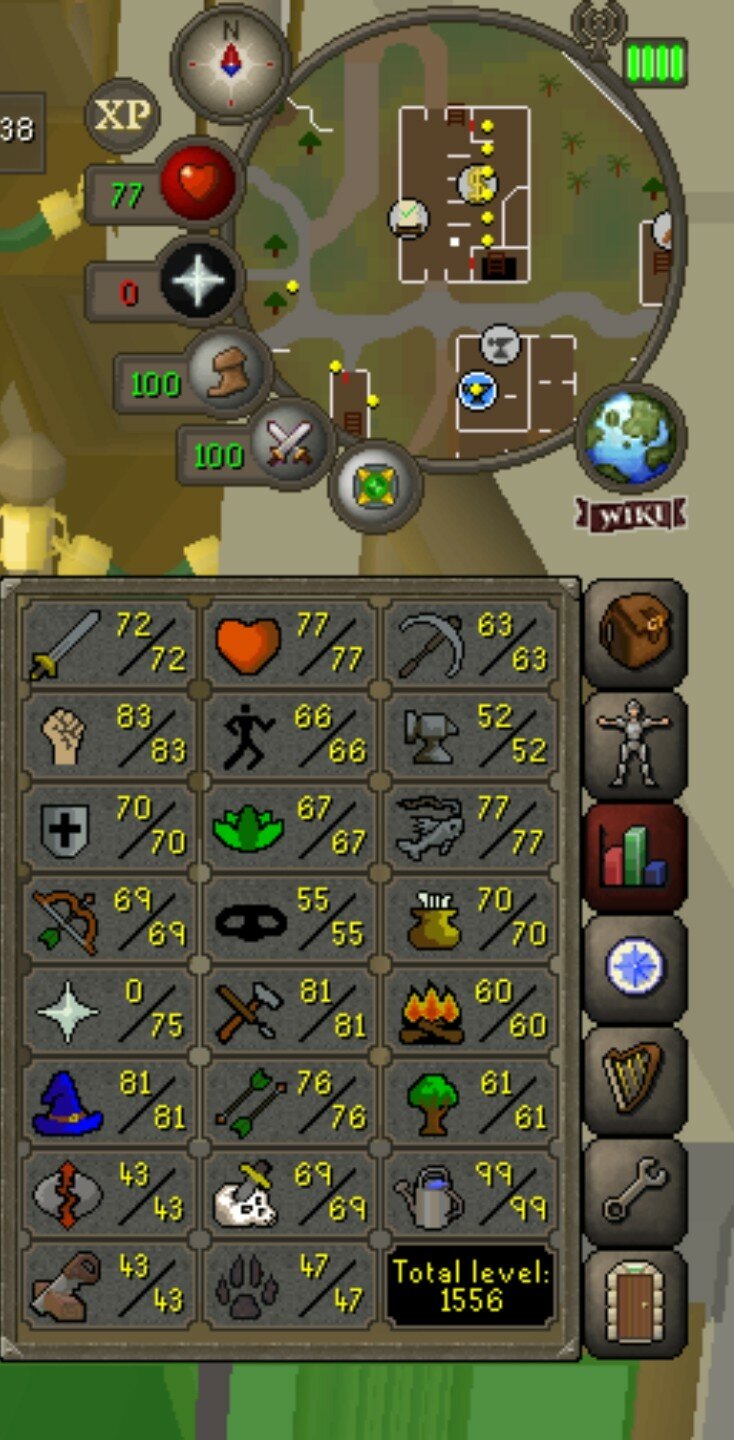The width and height of the screenshot is (734, 1440).
Task: Toggle the XP drops button
Action: (x=122, y=116)
